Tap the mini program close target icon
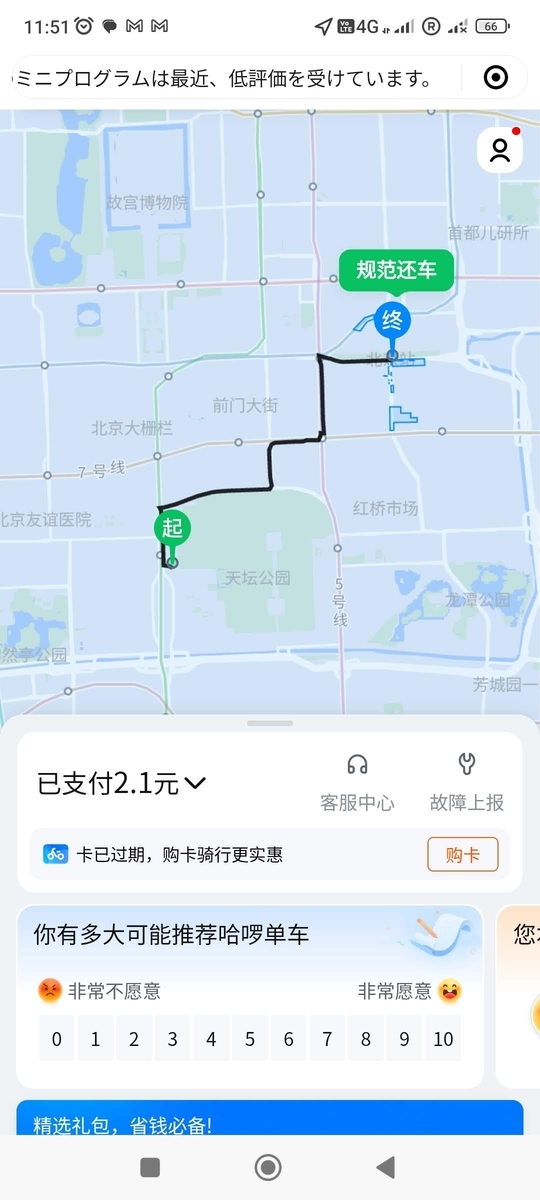 coord(496,78)
